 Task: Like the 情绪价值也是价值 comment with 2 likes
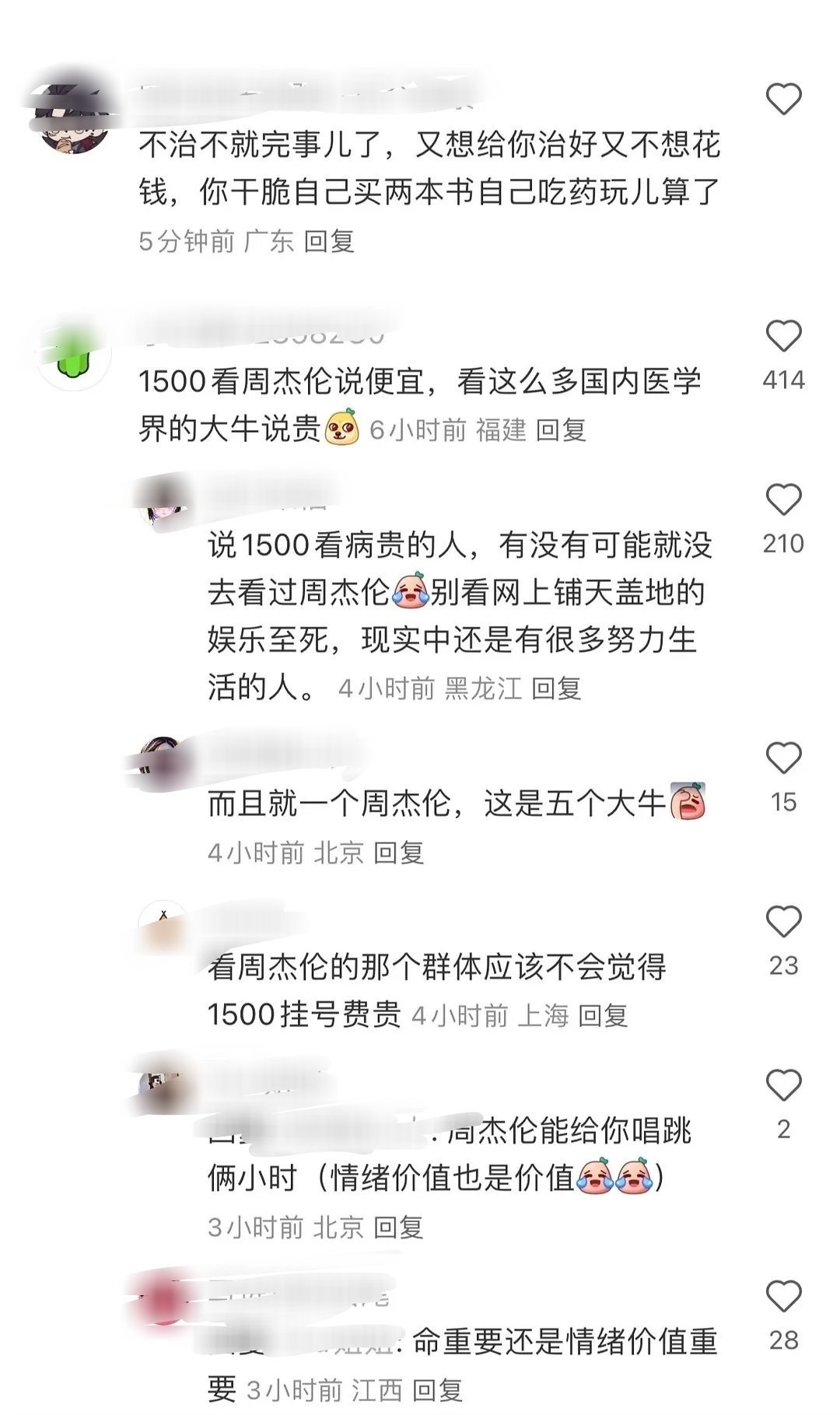pyautogui.click(x=783, y=1085)
